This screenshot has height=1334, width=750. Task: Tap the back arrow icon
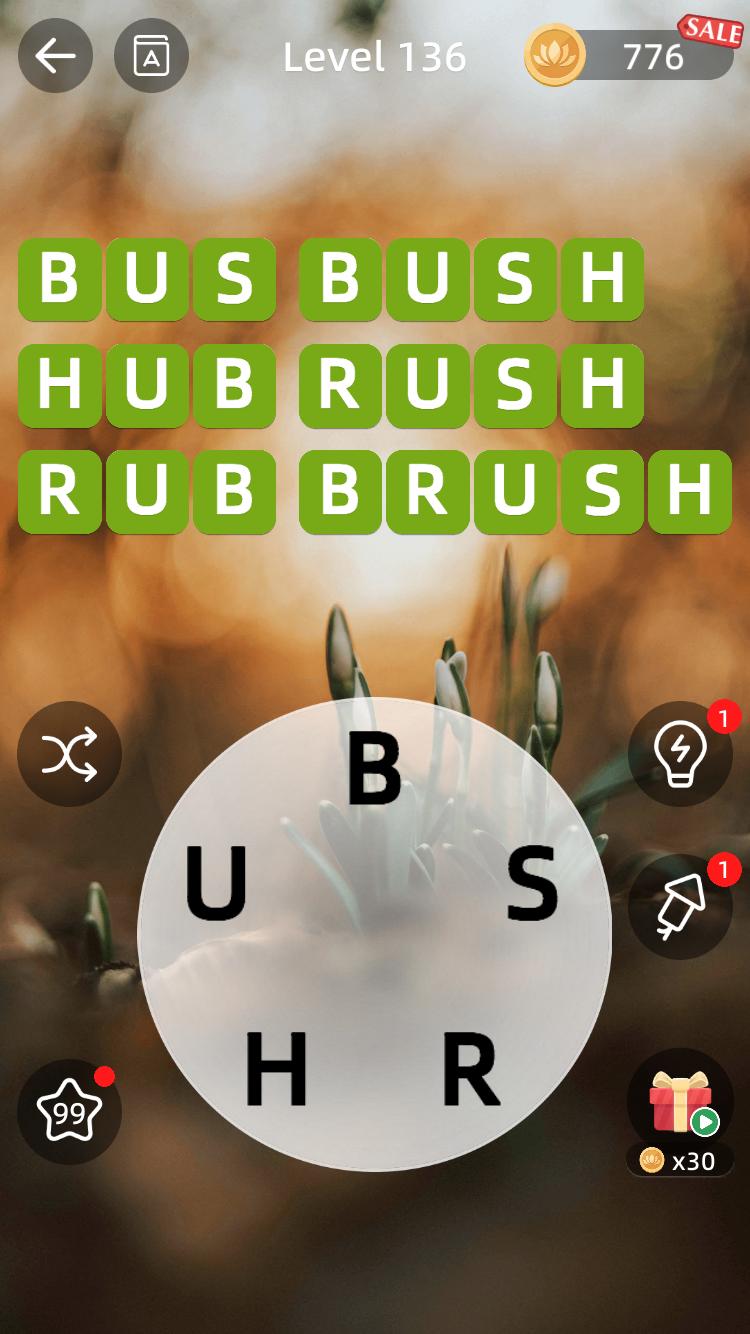coord(55,56)
